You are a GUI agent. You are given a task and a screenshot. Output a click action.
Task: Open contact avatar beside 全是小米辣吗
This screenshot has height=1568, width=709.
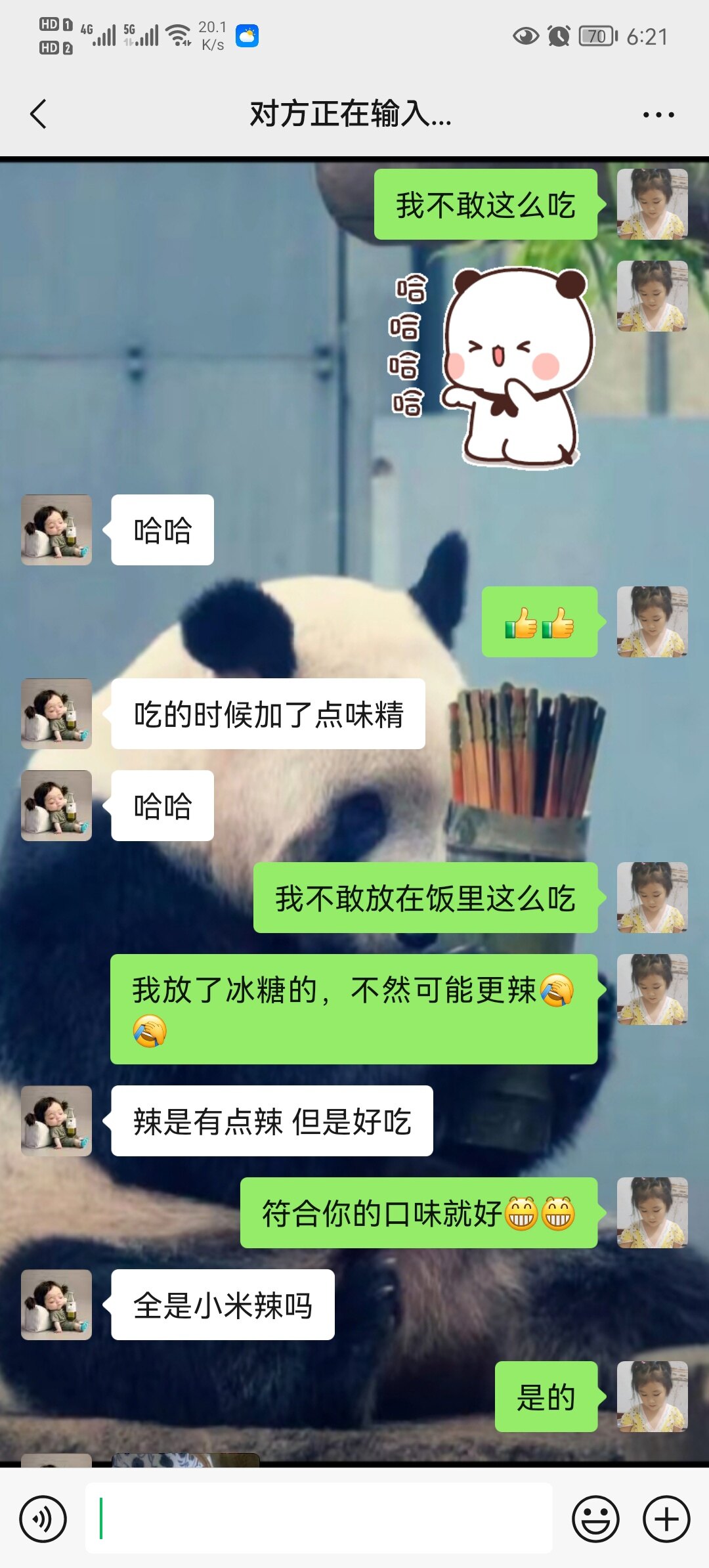pos(56,1305)
